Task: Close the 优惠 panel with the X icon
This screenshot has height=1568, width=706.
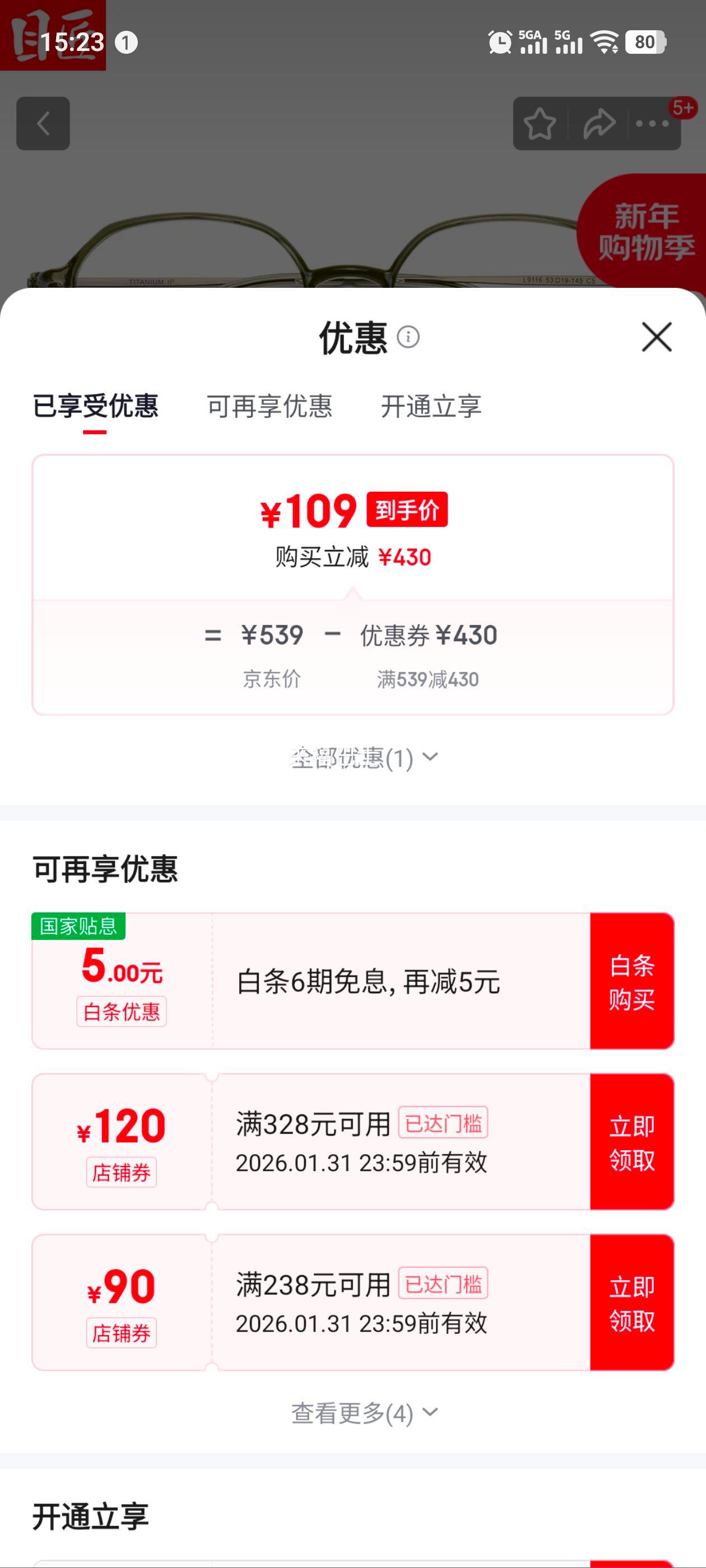Action: click(657, 338)
